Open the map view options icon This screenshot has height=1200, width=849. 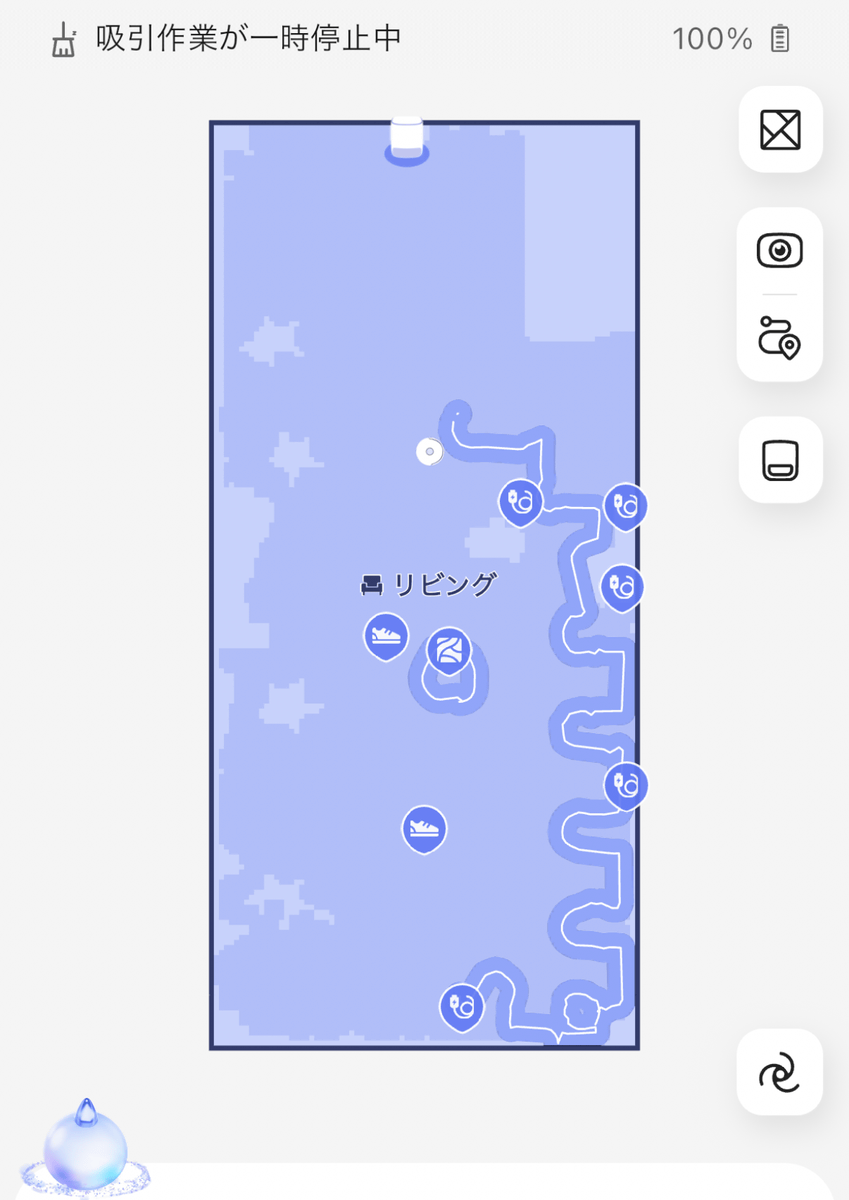780,129
